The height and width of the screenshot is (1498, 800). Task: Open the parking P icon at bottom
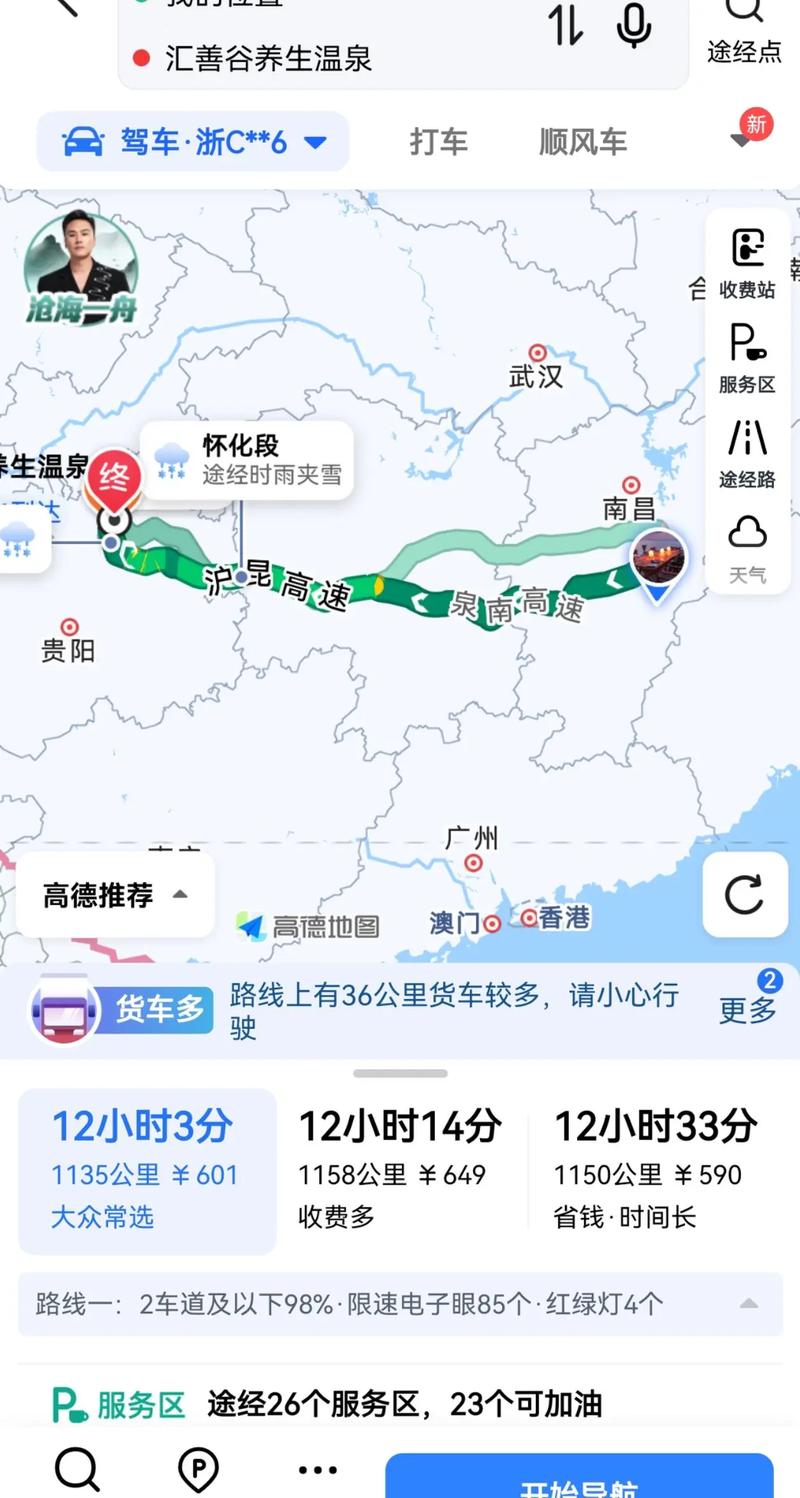point(197,1470)
